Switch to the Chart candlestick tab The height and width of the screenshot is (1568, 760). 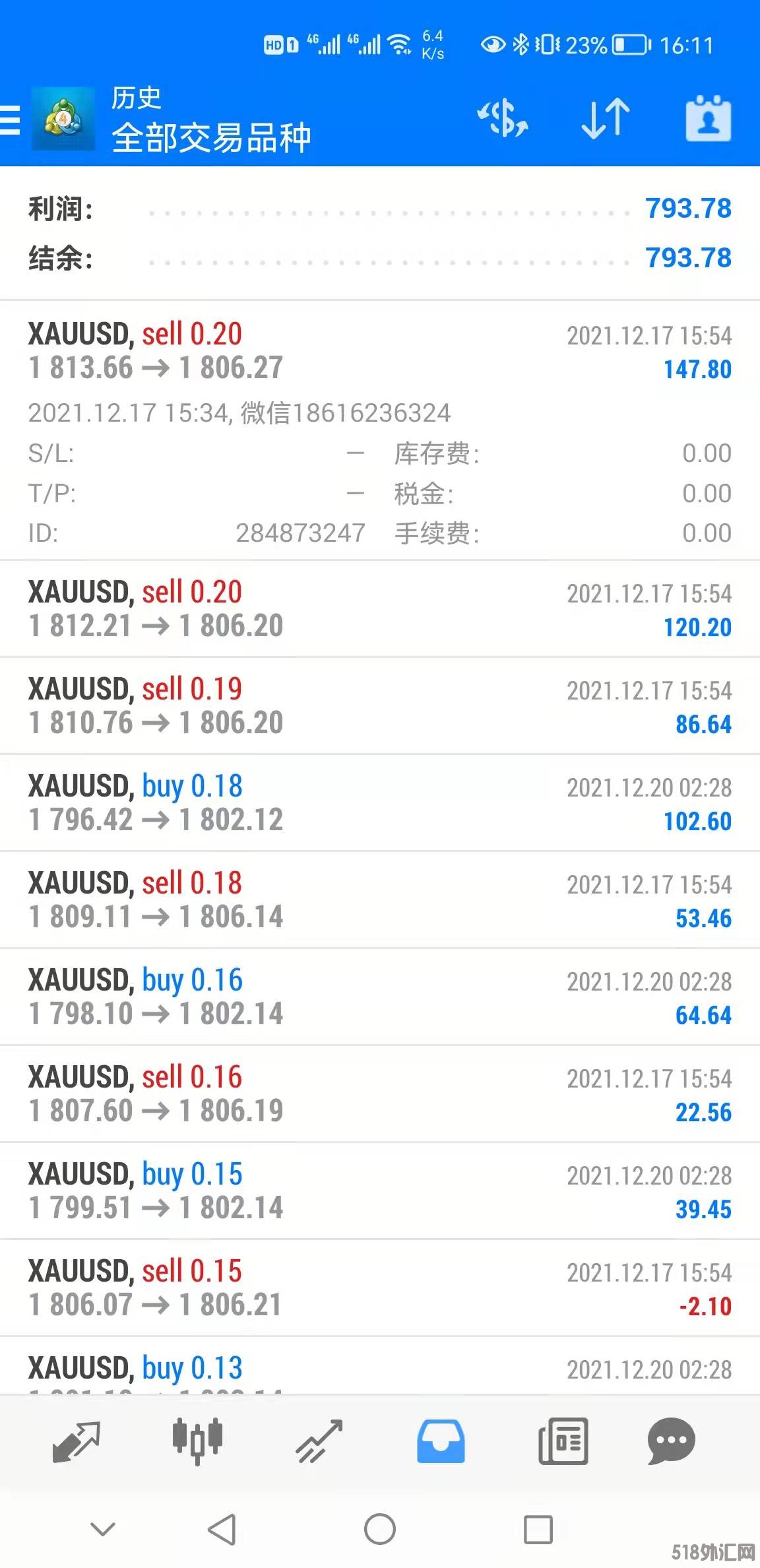point(197,1441)
